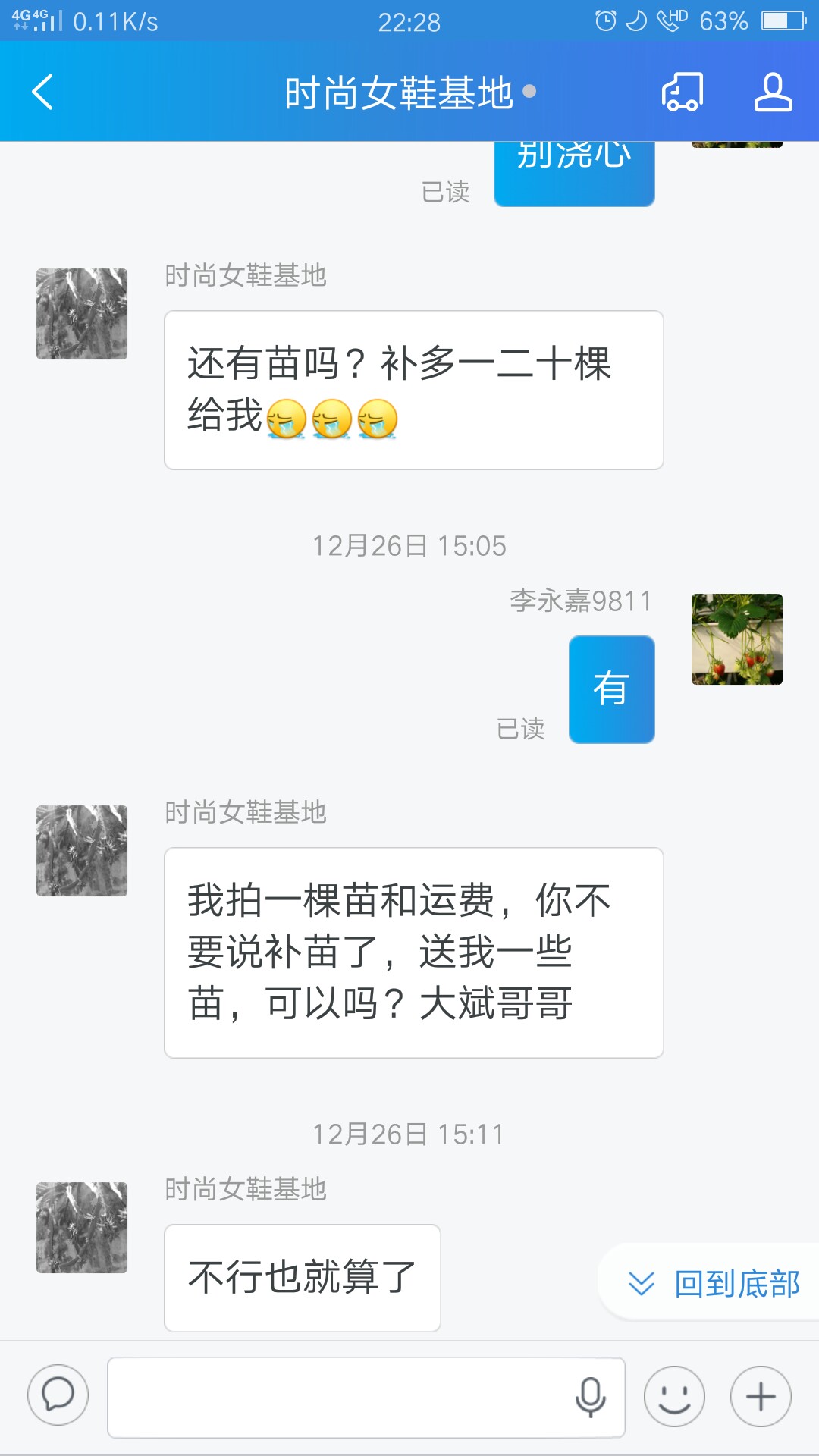Open the plus attachments menu
Image resolution: width=819 pixels, height=1456 pixels.
tap(761, 1396)
